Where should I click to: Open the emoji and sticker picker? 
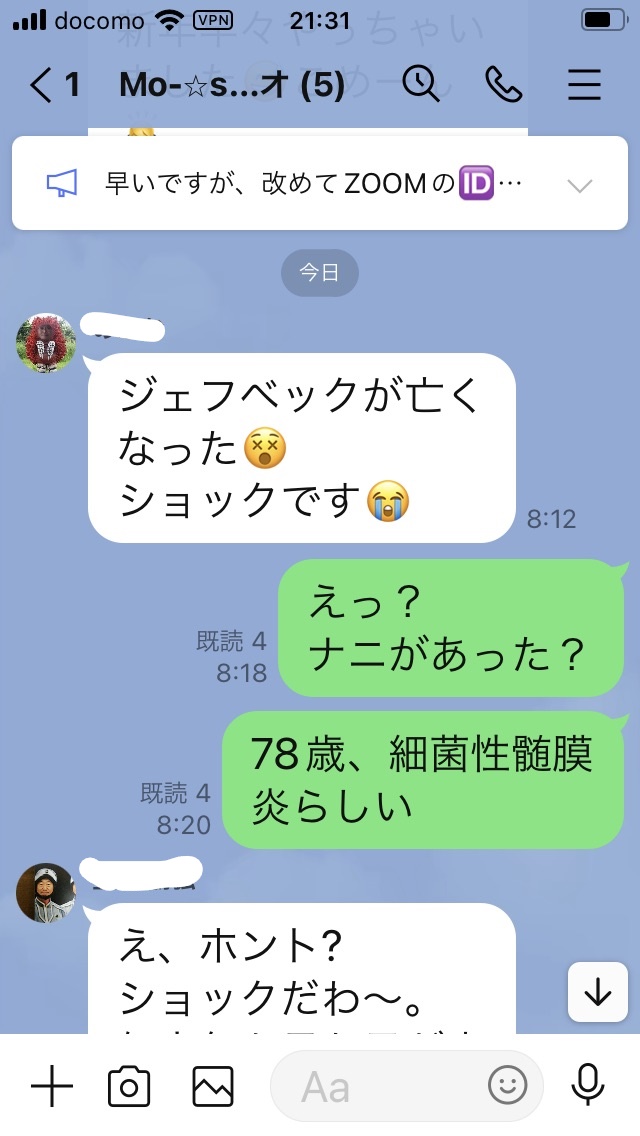pyautogui.click(x=508, y=1085)
